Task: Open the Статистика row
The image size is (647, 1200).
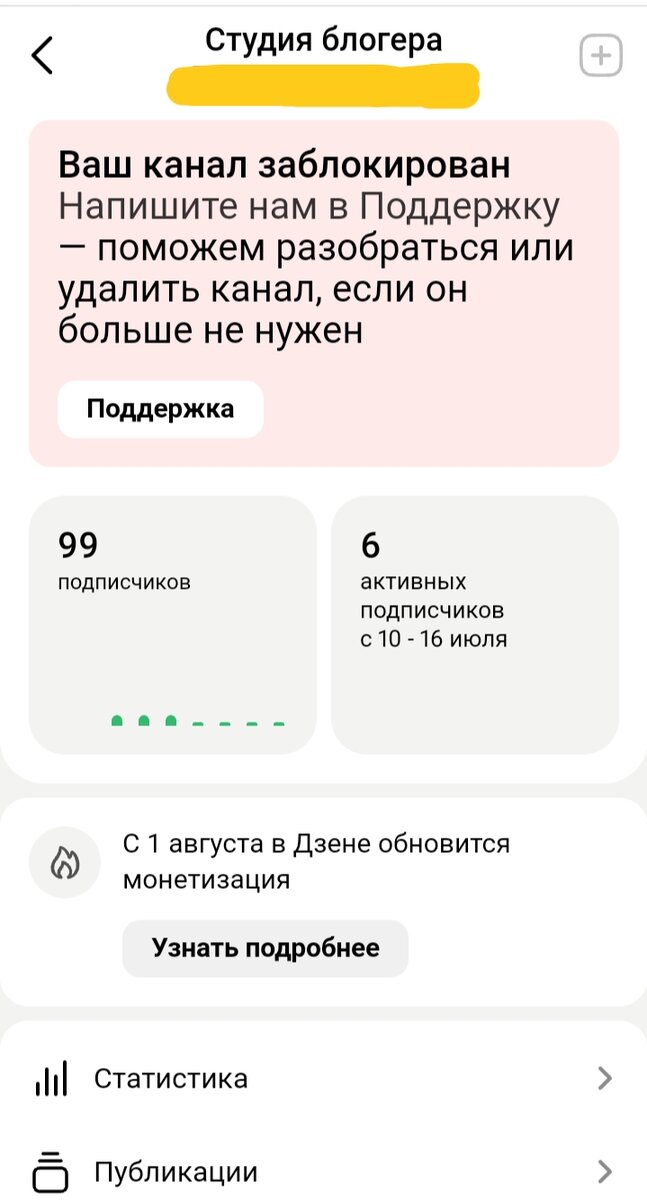Action: click(323, 1079)
